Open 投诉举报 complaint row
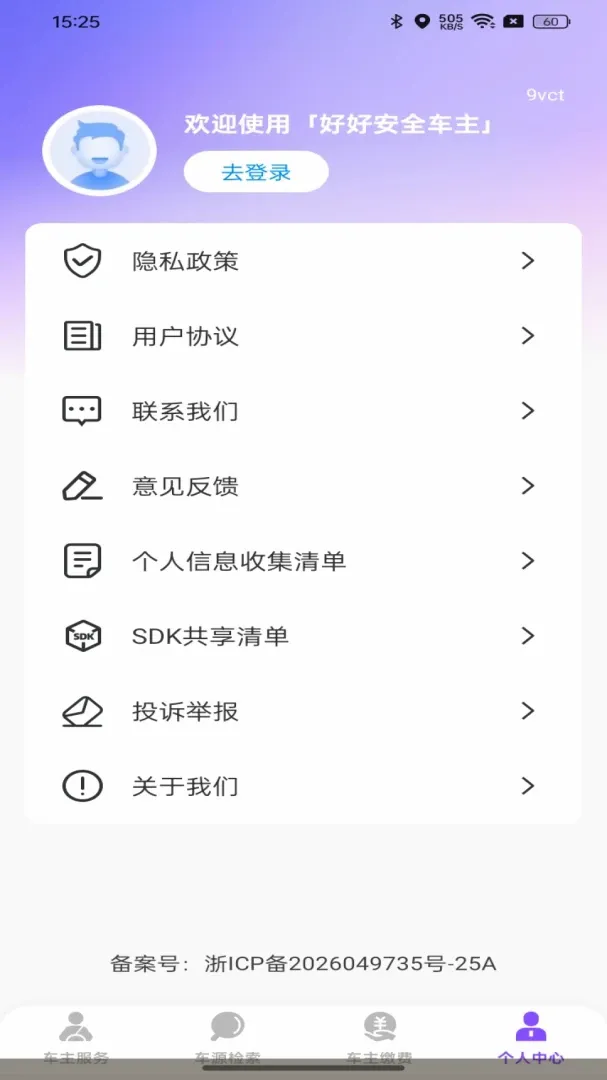Viewport: 607px width, 1080px height. pyautogui.click(x=303, y=711)
